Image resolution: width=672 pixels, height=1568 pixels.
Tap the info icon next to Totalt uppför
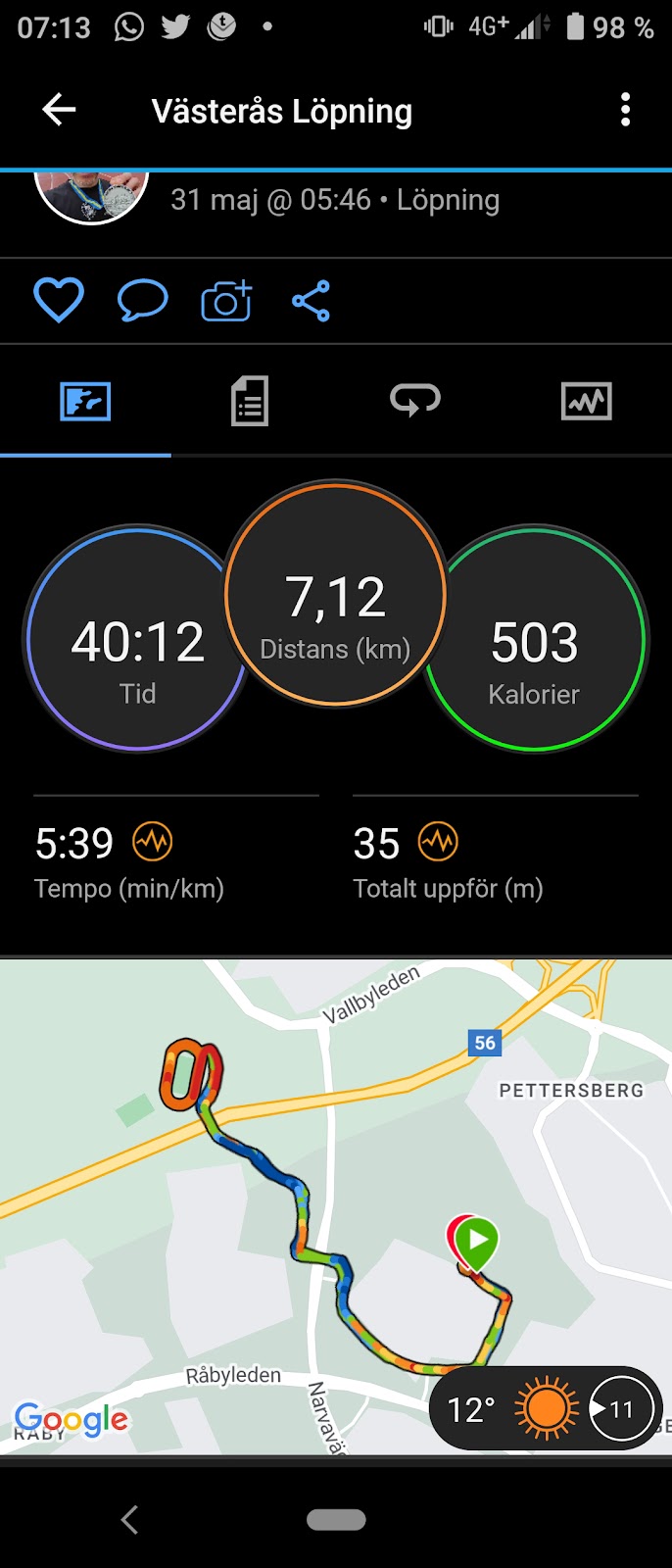(x=438, y=842)
